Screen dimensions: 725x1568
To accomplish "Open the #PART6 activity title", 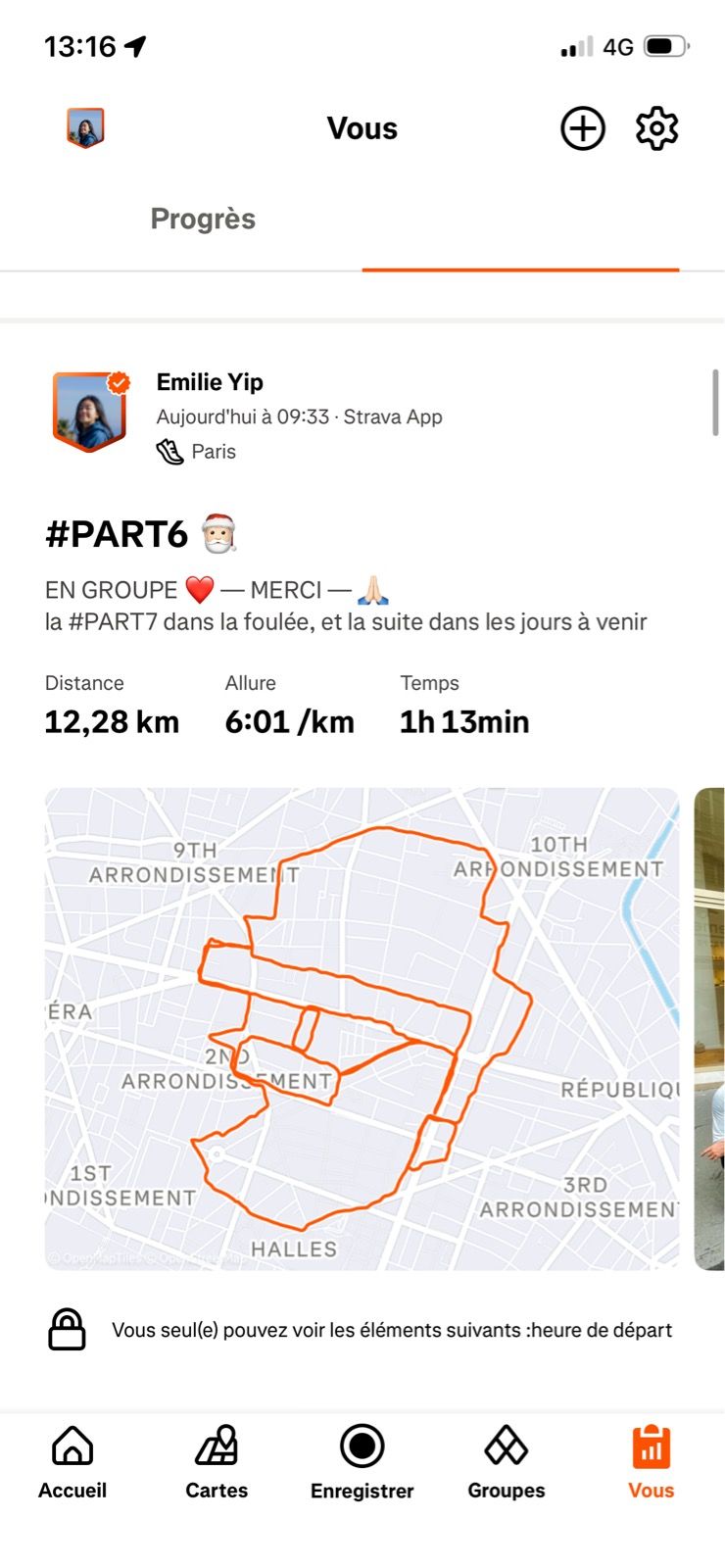I will (x=118, y=534).
